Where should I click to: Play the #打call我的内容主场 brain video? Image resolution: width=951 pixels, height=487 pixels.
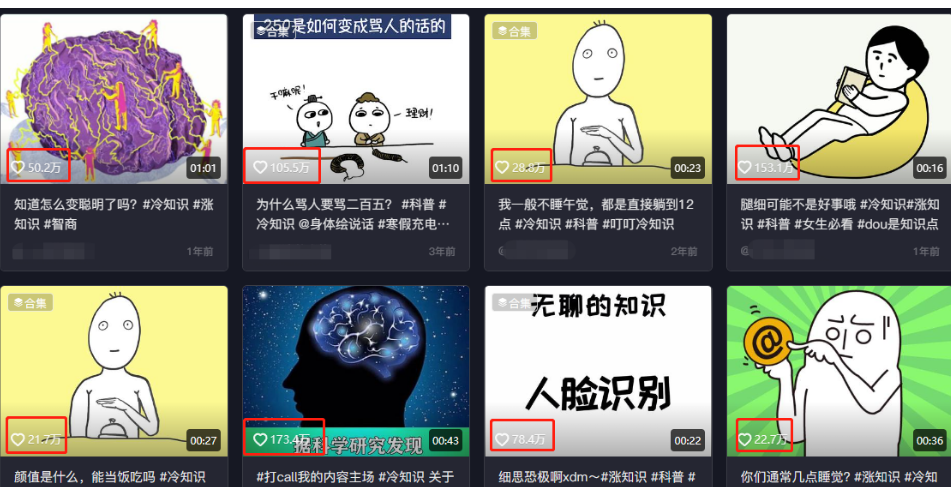pos(355,370)
